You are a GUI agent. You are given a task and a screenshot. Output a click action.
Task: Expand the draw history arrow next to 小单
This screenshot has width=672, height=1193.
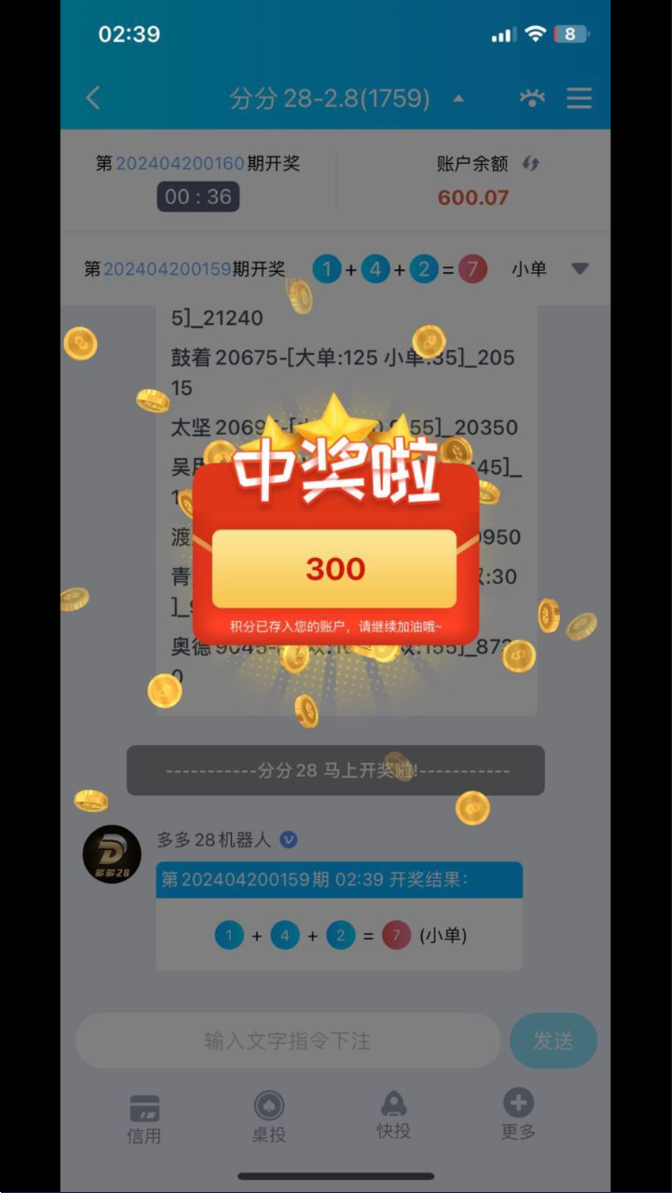(x=580, y=269)
